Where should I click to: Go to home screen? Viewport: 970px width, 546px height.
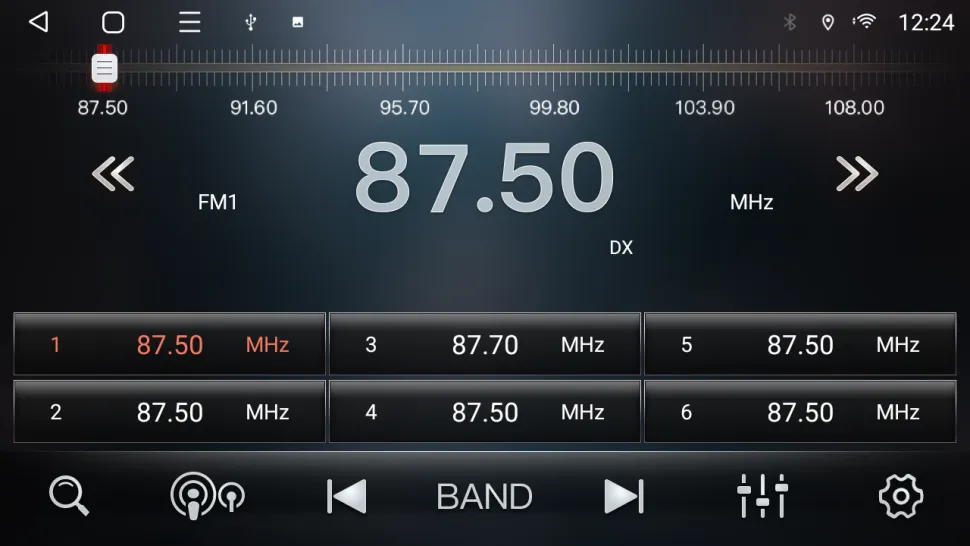tap(113, 22)
